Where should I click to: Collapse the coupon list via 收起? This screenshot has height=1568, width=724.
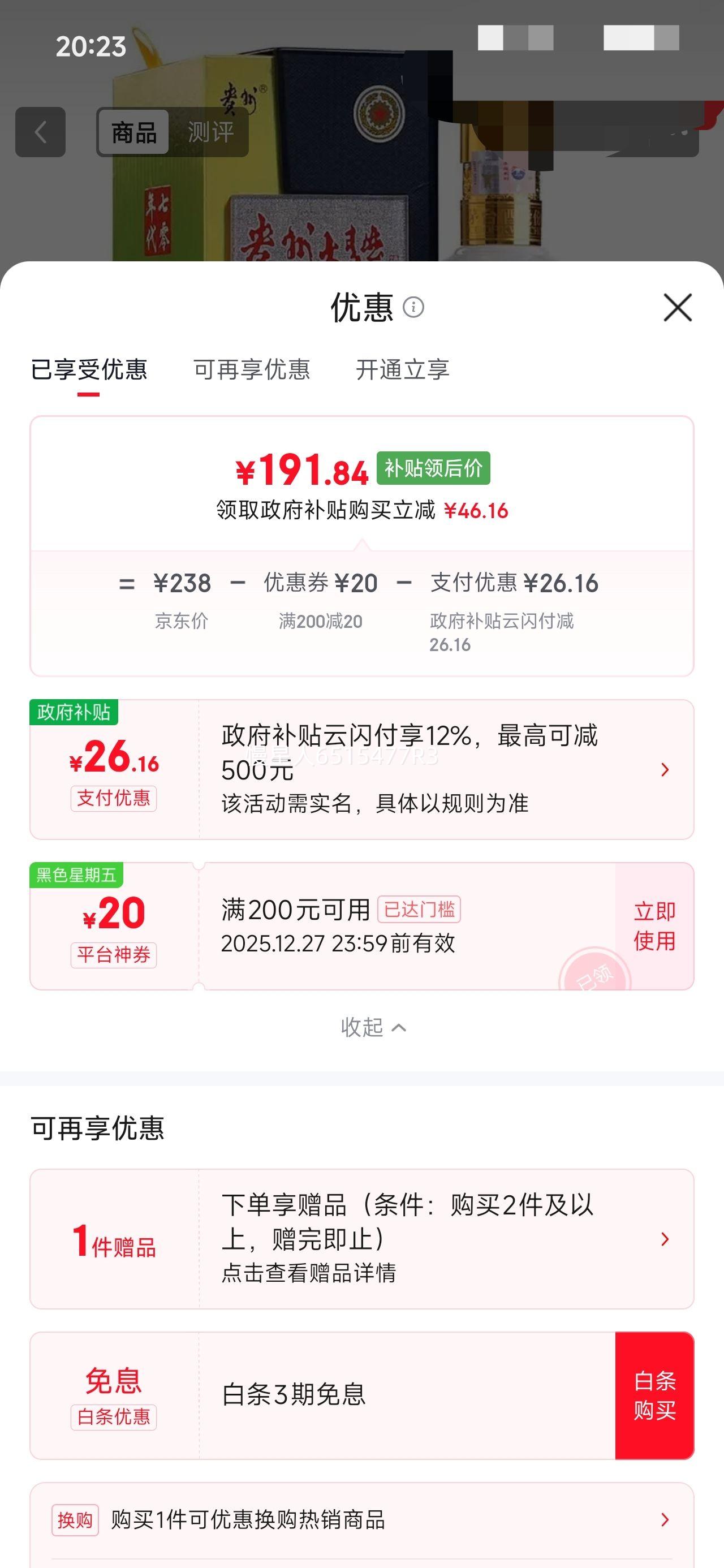coord(370,1027)
